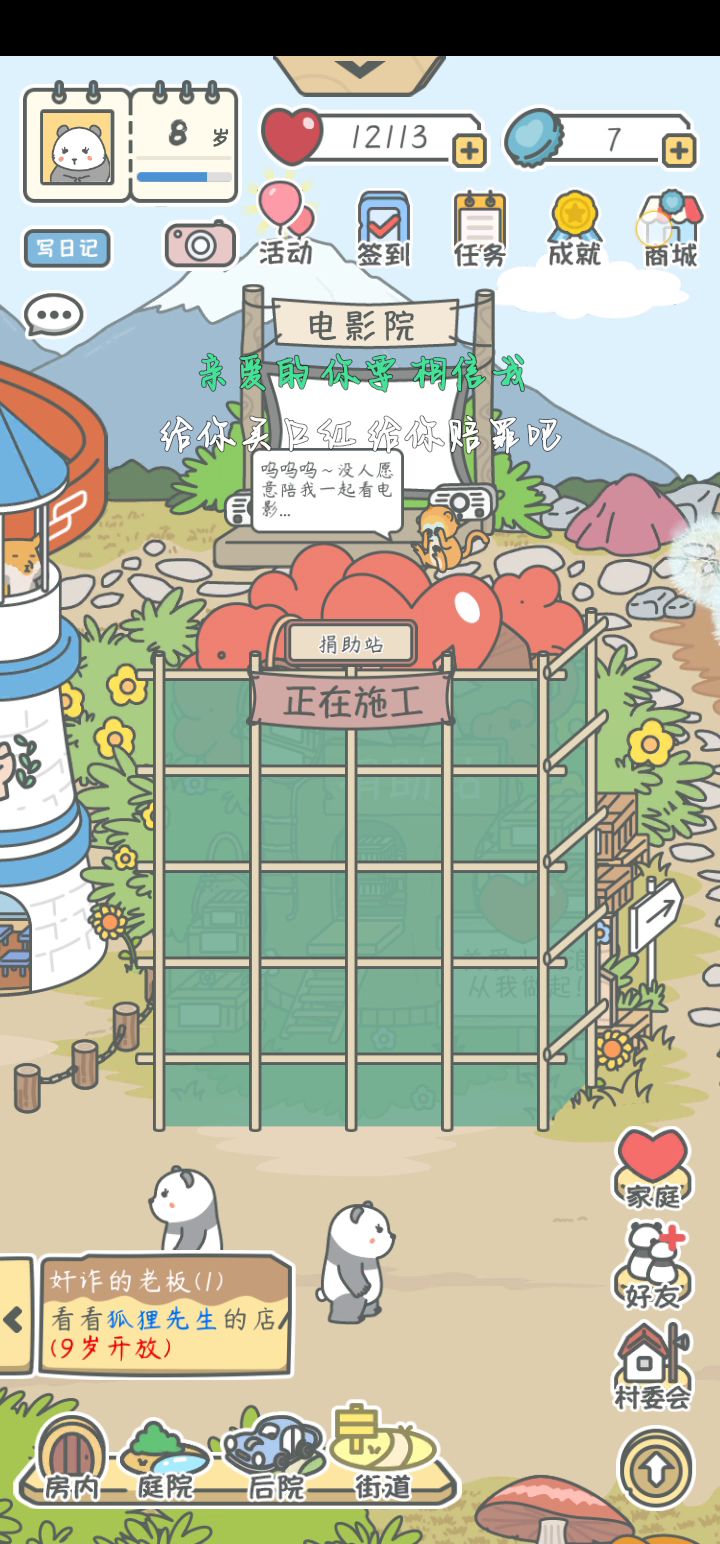720x1544 pixels.
Task: Open the chat speech bubble
Action: (54, 315)
